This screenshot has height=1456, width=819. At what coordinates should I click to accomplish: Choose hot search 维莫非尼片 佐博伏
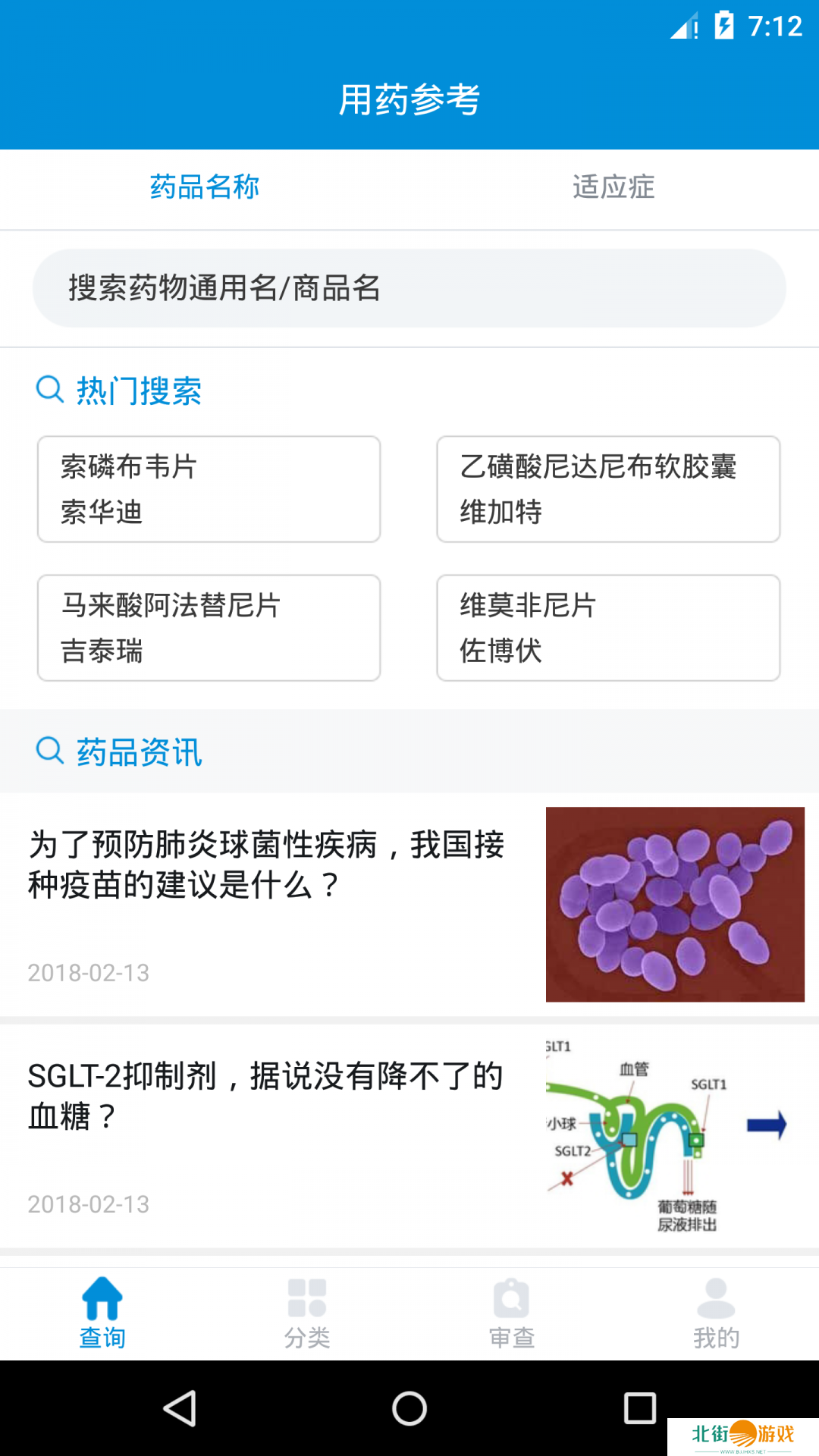(x=608, y=628)
